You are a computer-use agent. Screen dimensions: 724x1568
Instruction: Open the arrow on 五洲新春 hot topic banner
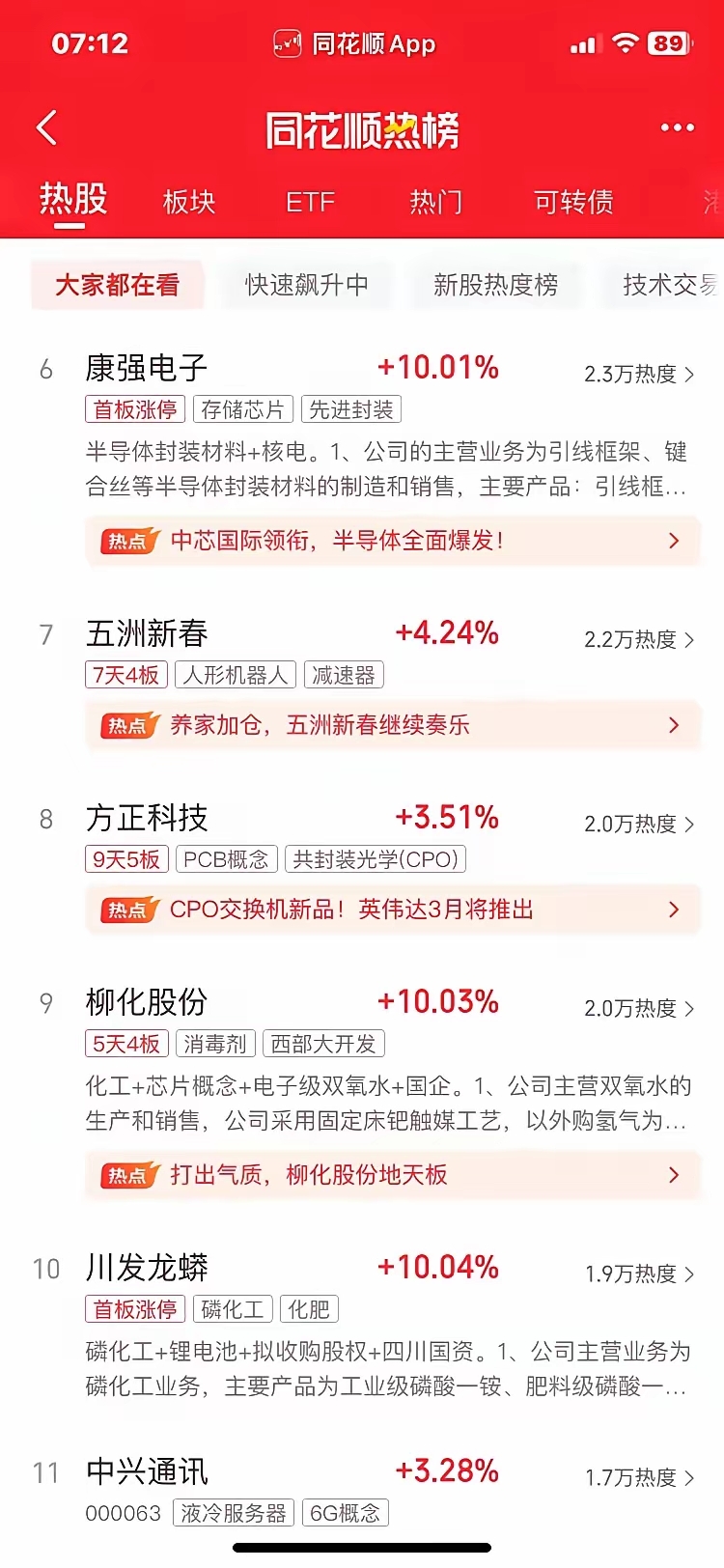click(674, 725)
